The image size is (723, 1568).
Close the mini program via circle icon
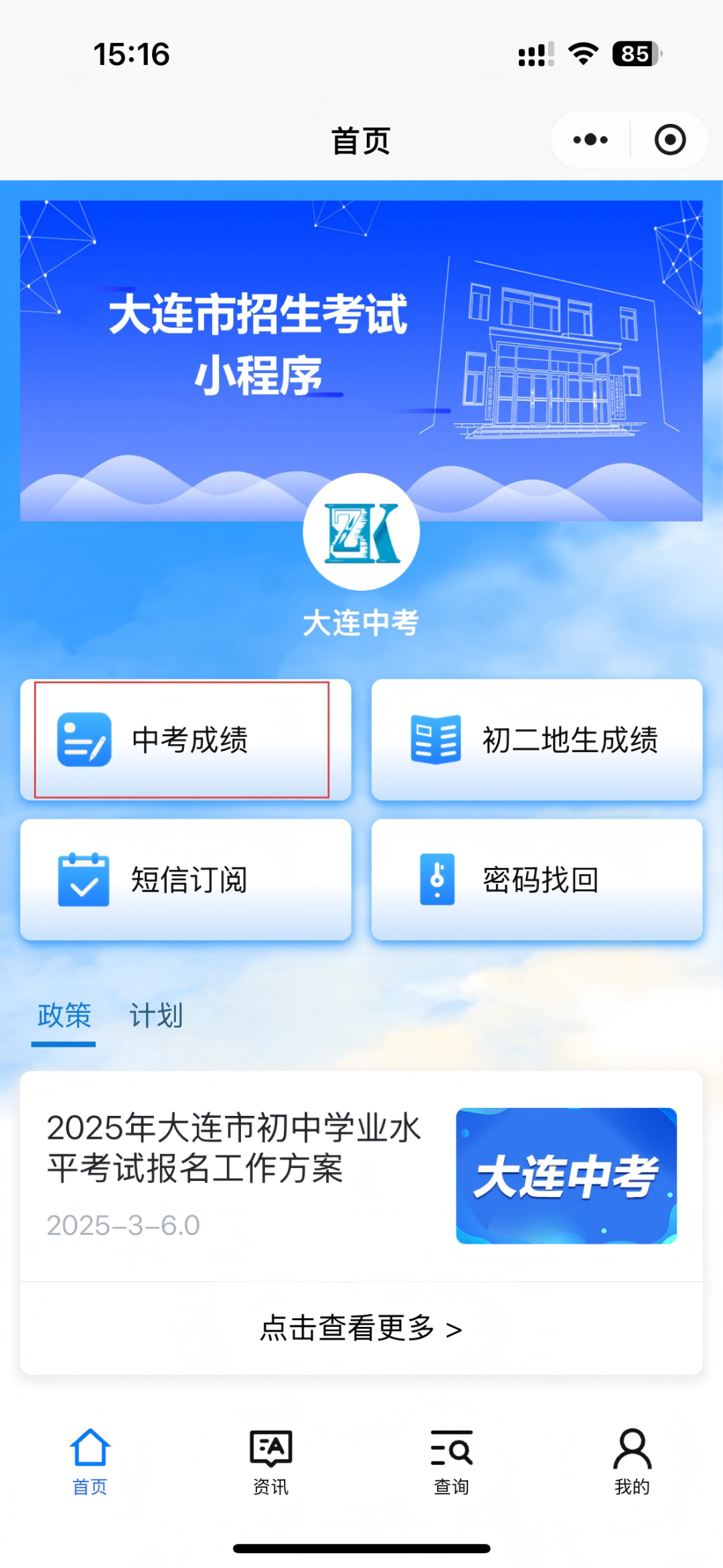point(669,140)
